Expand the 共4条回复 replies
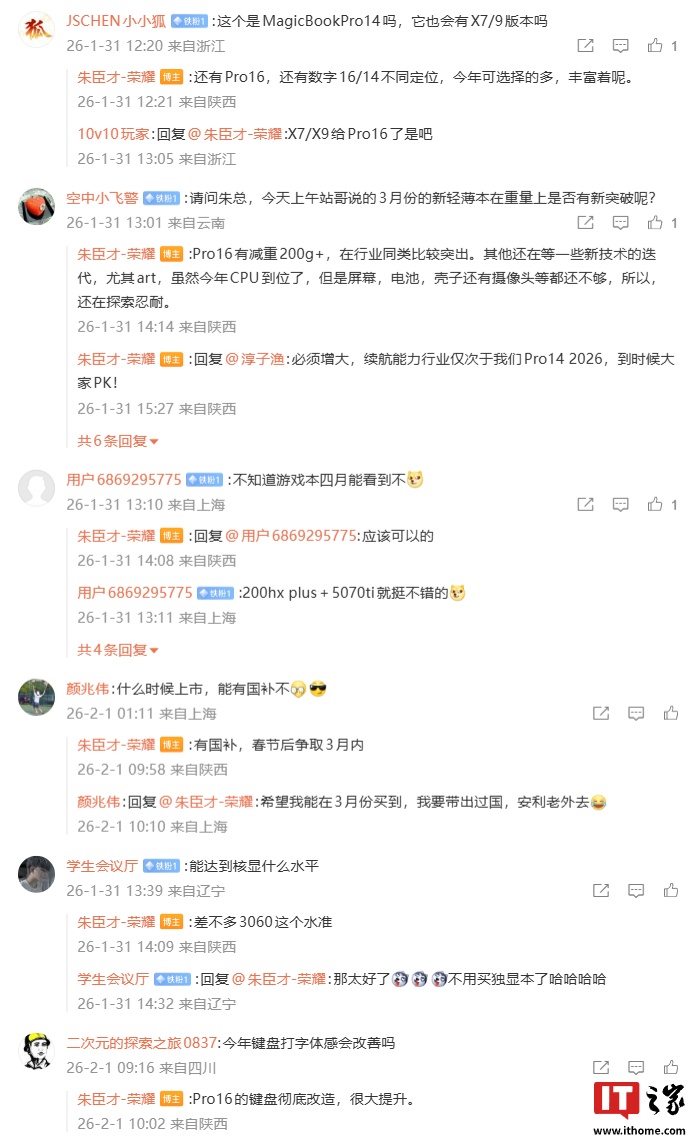The height and width of the screenshot is (1145, 697). click(118, 650)
